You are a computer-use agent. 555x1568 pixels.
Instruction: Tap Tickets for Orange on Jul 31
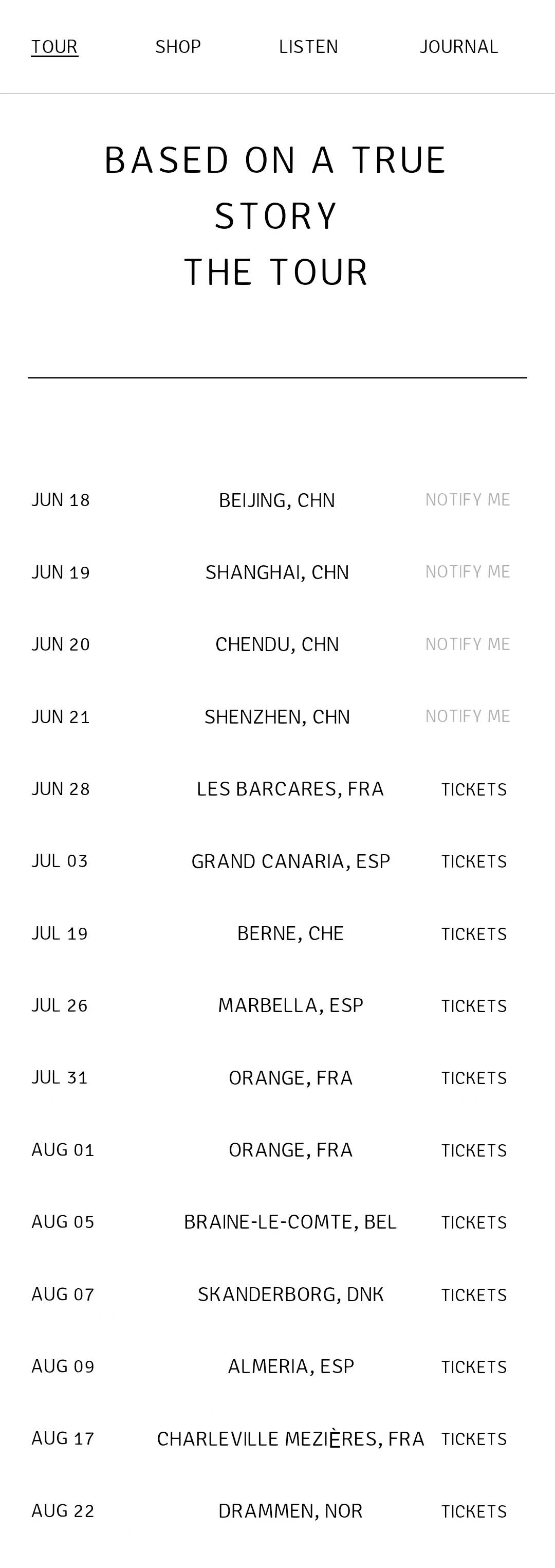(x=474, y=1078)
